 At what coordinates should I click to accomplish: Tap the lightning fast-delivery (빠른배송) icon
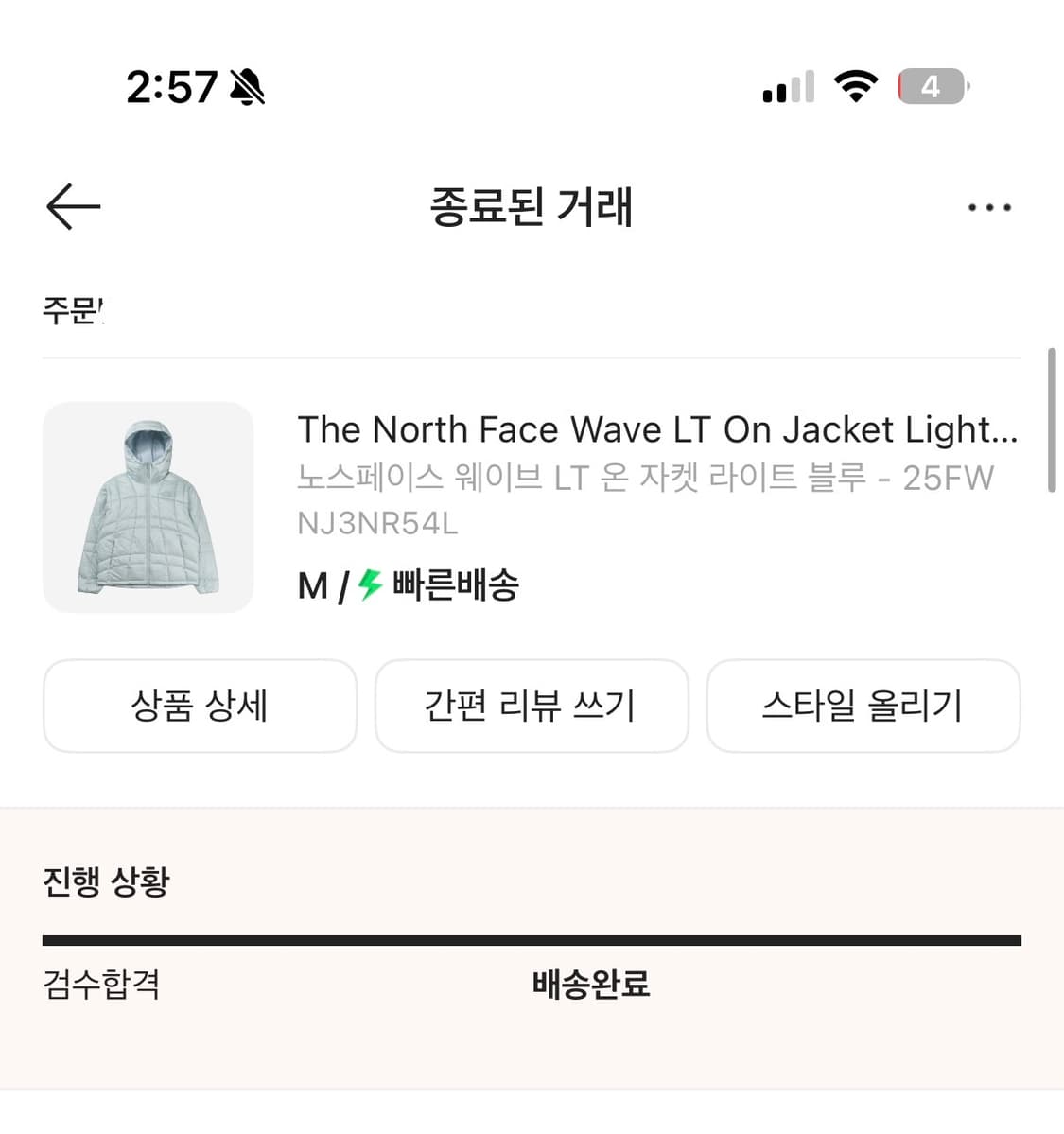tap(368, 584)
